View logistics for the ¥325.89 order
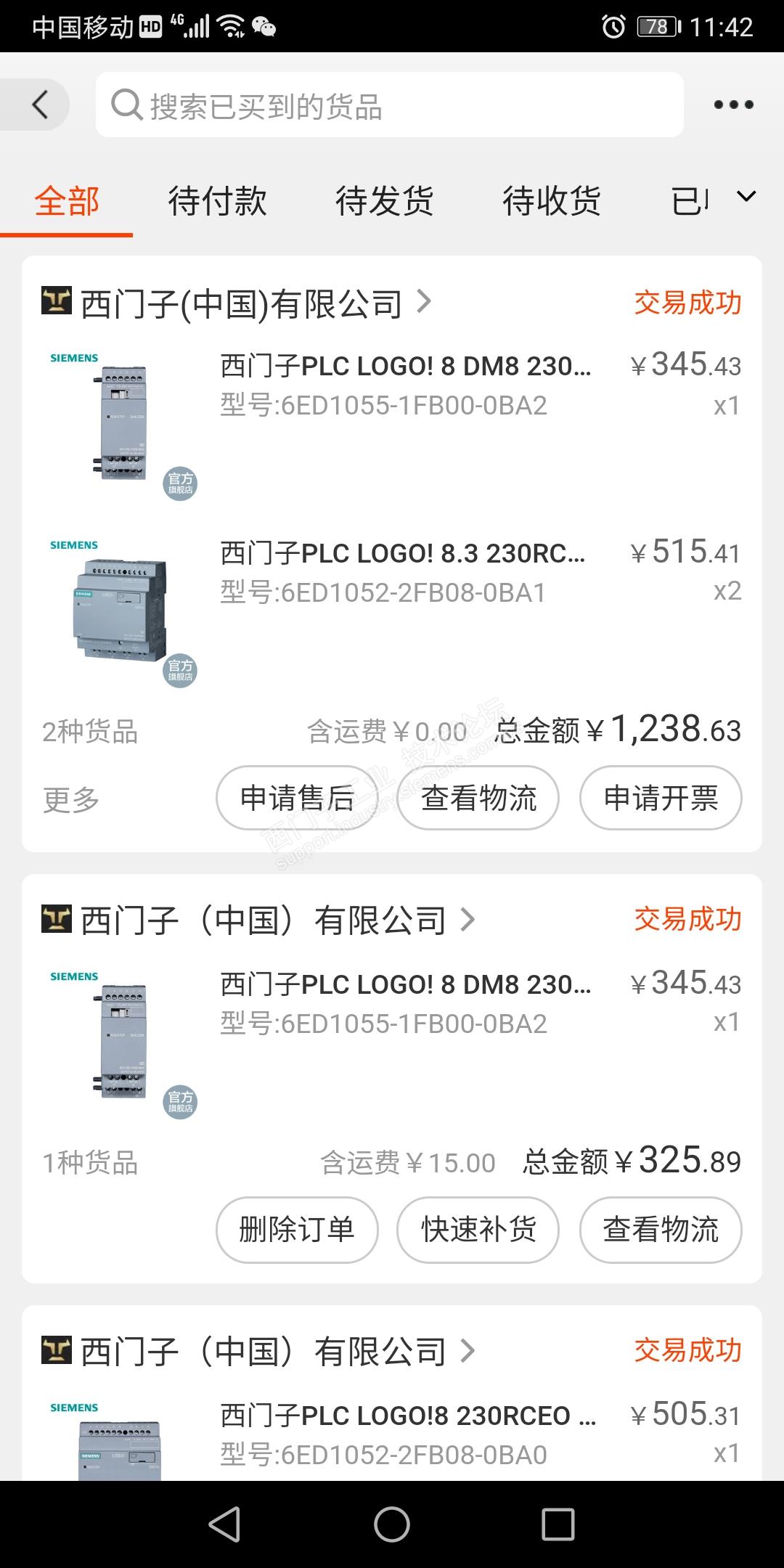This screenshot has width=784, height=1568. coord(661,1230)
